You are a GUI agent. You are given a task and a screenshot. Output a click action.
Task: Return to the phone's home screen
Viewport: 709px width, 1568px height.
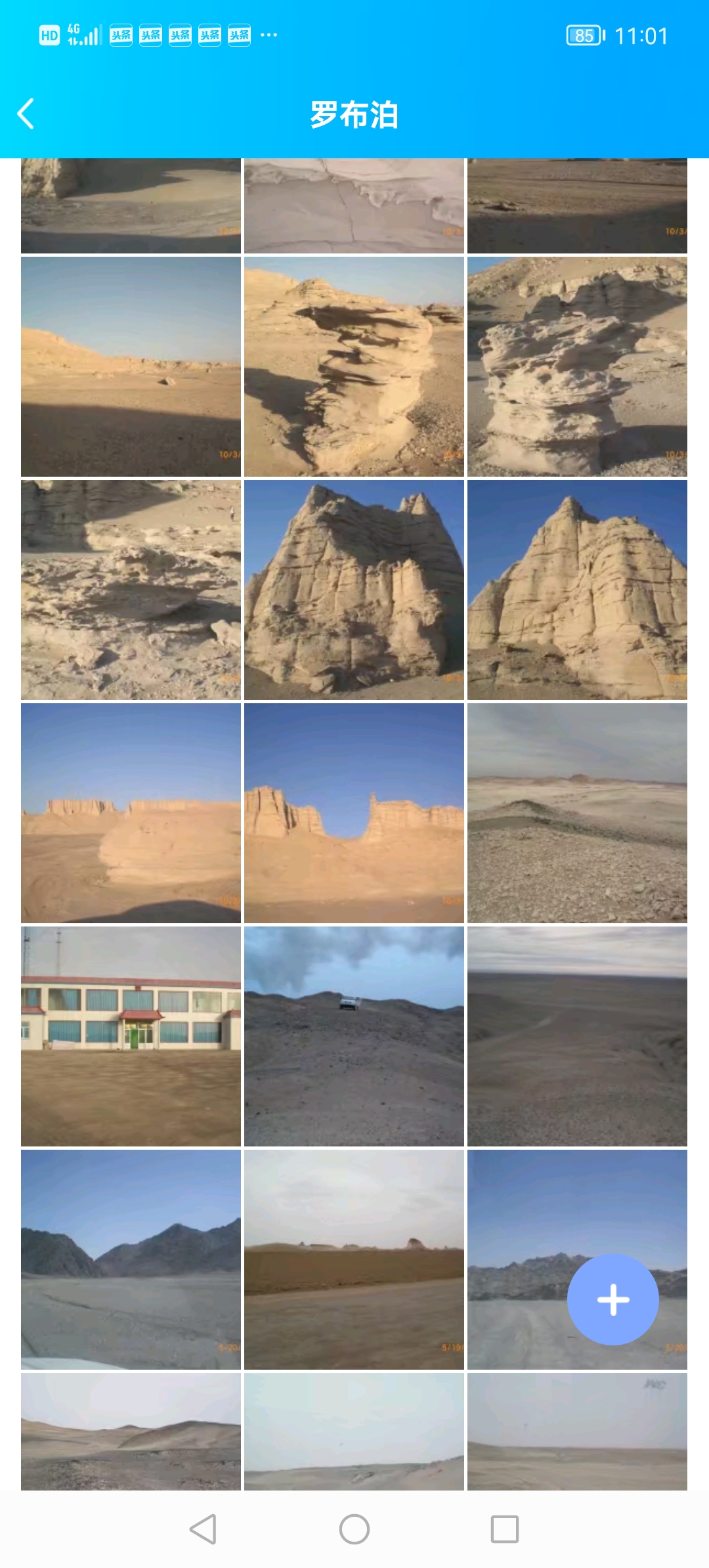354,1529
